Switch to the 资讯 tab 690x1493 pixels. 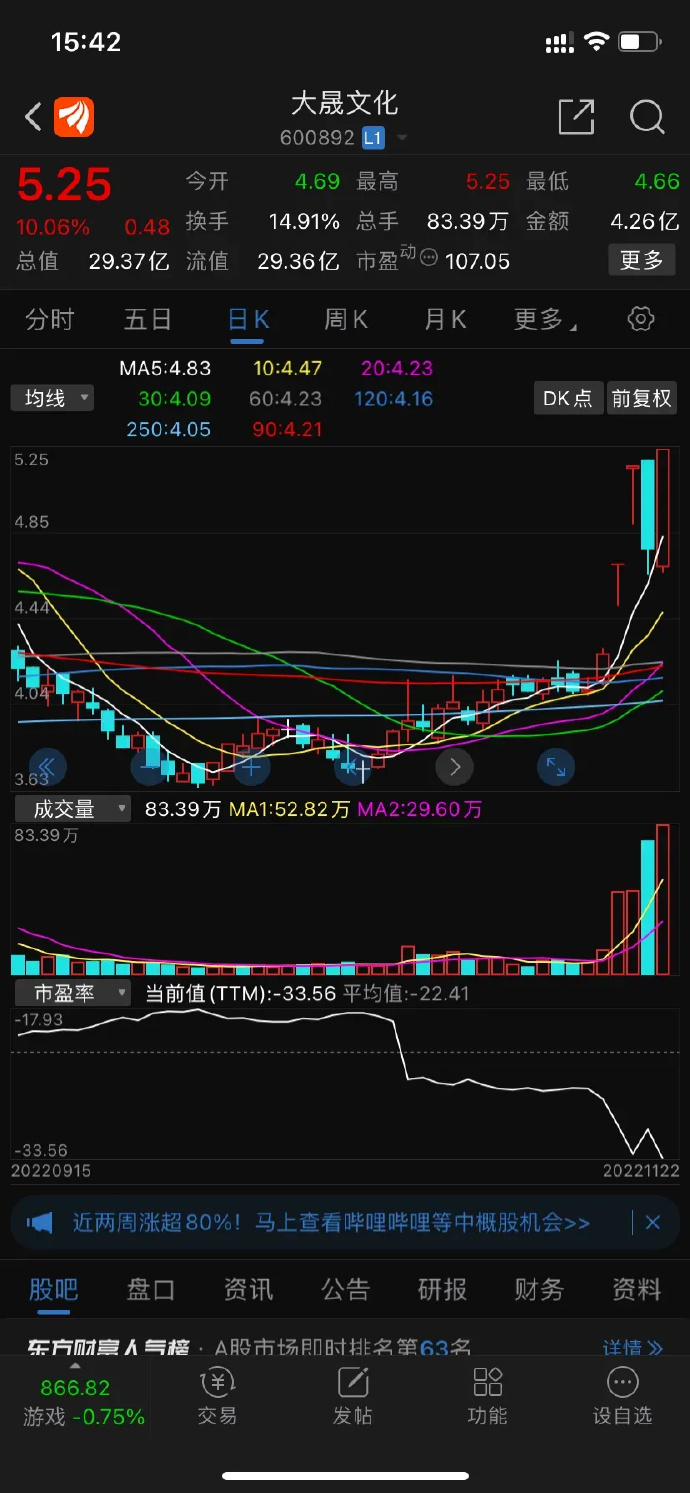(248, 1289)
